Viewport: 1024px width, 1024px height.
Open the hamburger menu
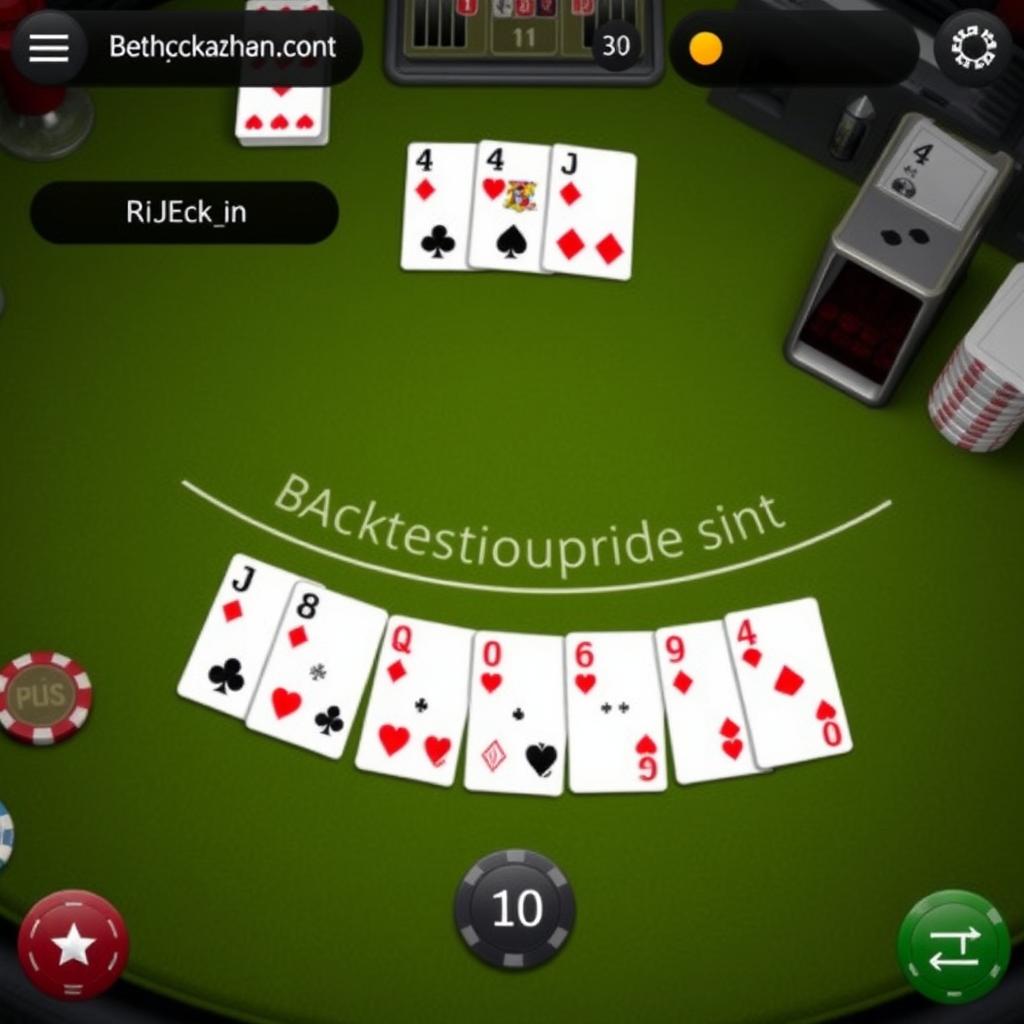48,47
